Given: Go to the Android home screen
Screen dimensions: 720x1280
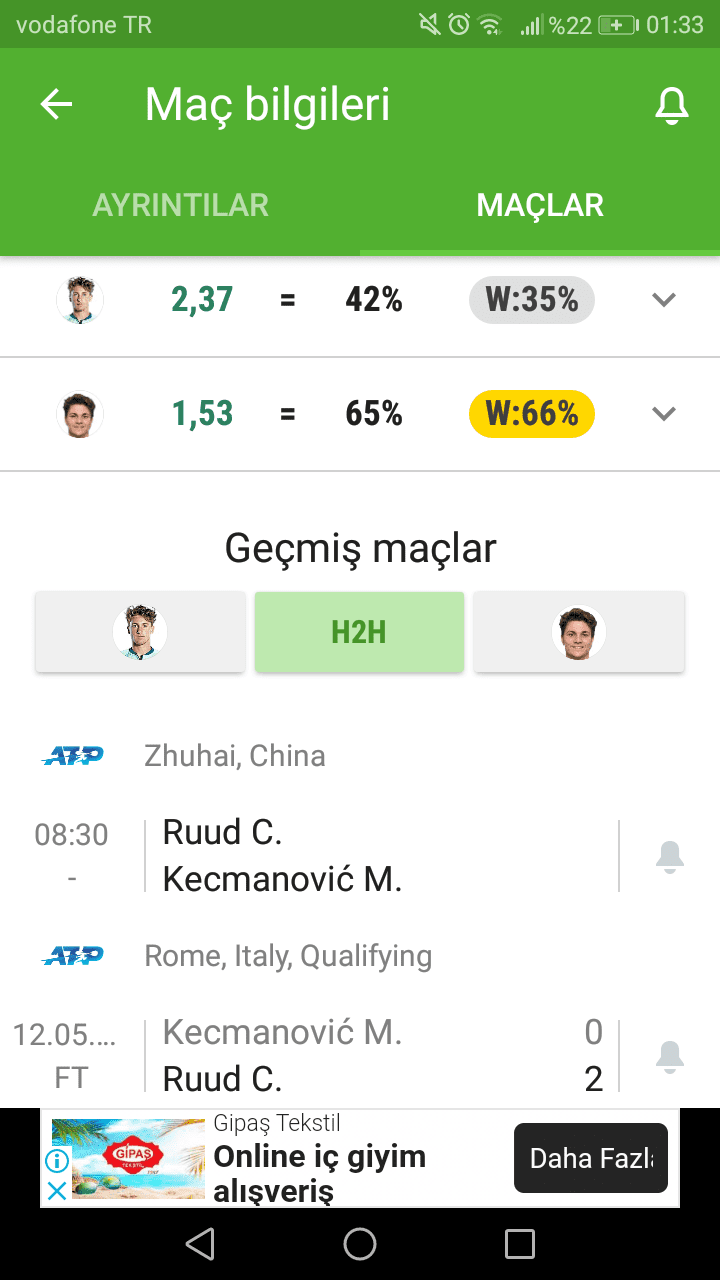Looking at the screenshot, I should click(x=360, y=1244).
